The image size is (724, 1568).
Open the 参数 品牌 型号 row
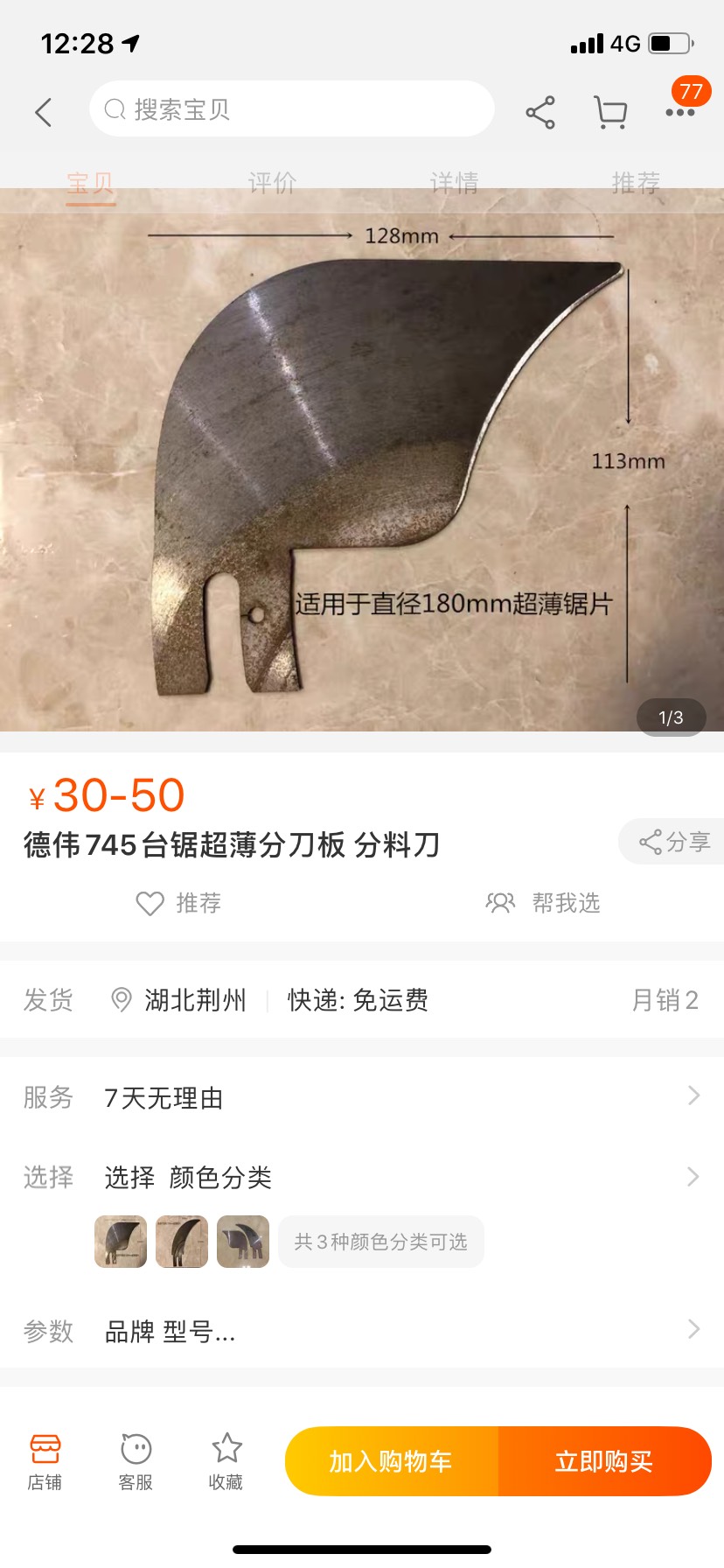point(362,1331)
